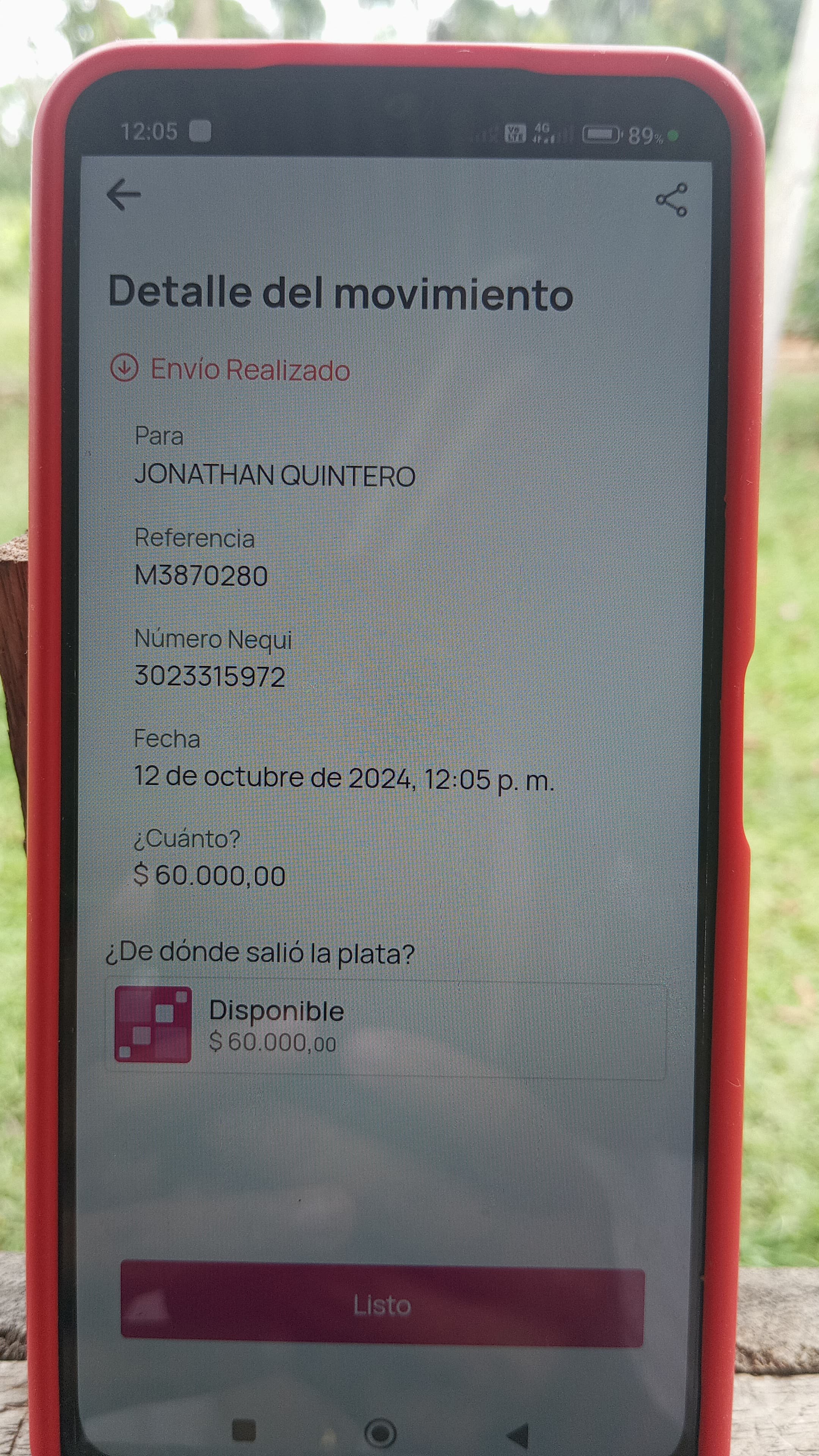Go back using the top arrow
The width and height of the screenshot is (819, 1456).
pyautogui.click(x=123, y=195)
